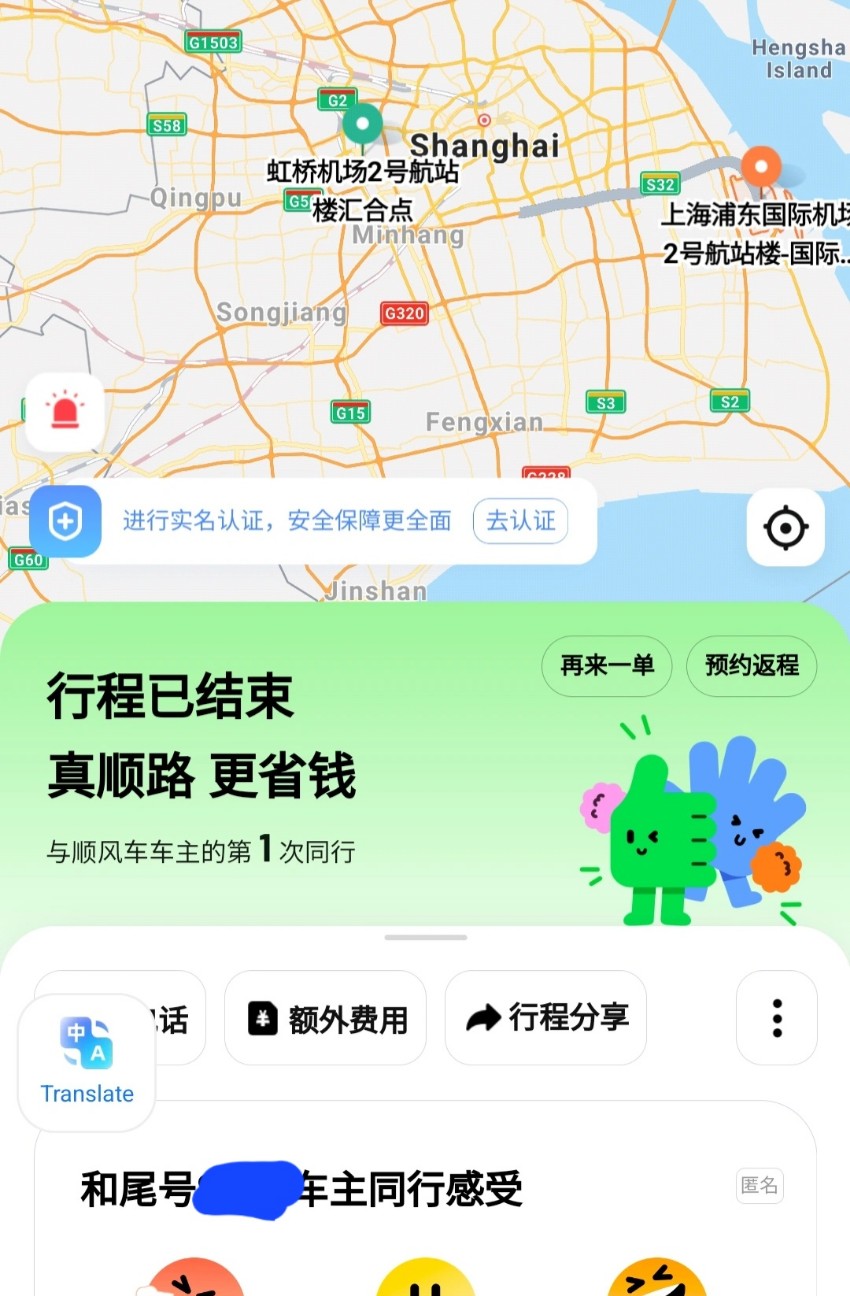Book a return trip with 预约返程

[x=752, y=666]
